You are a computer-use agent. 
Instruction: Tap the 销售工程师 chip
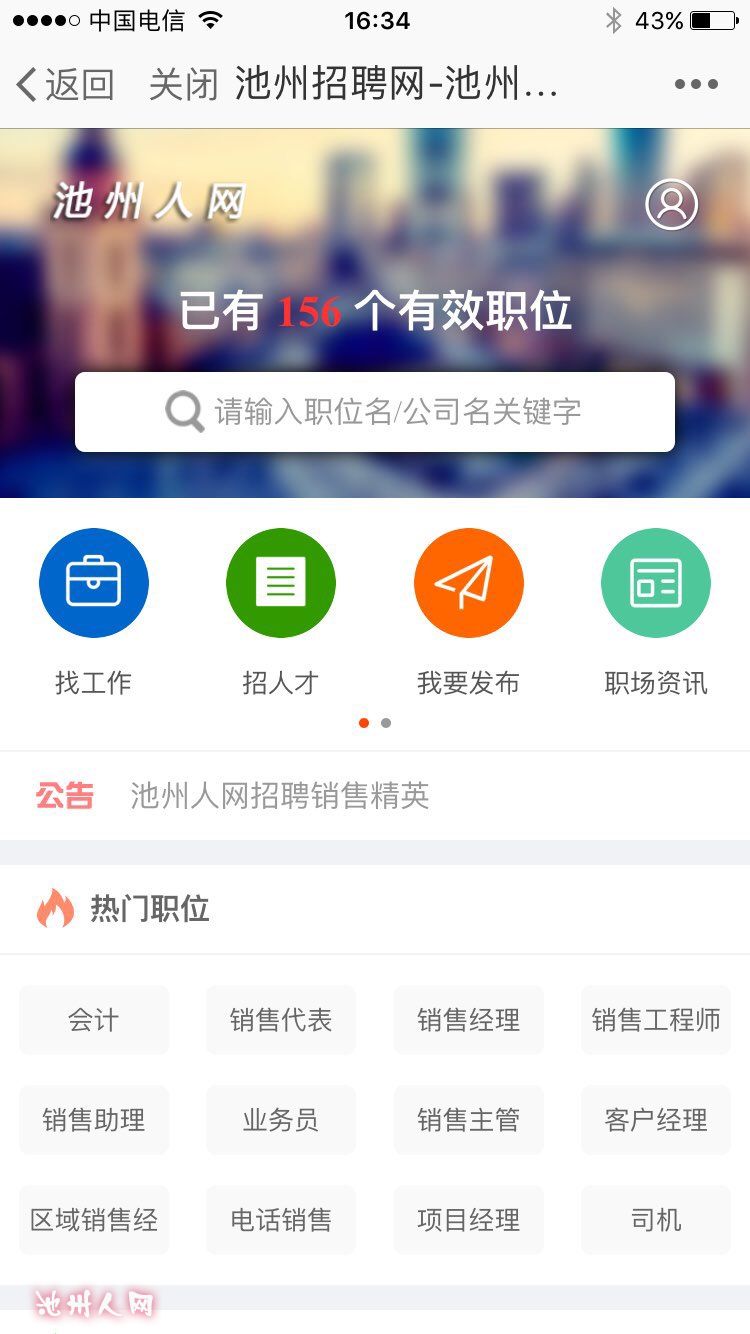click(656, 1020)
